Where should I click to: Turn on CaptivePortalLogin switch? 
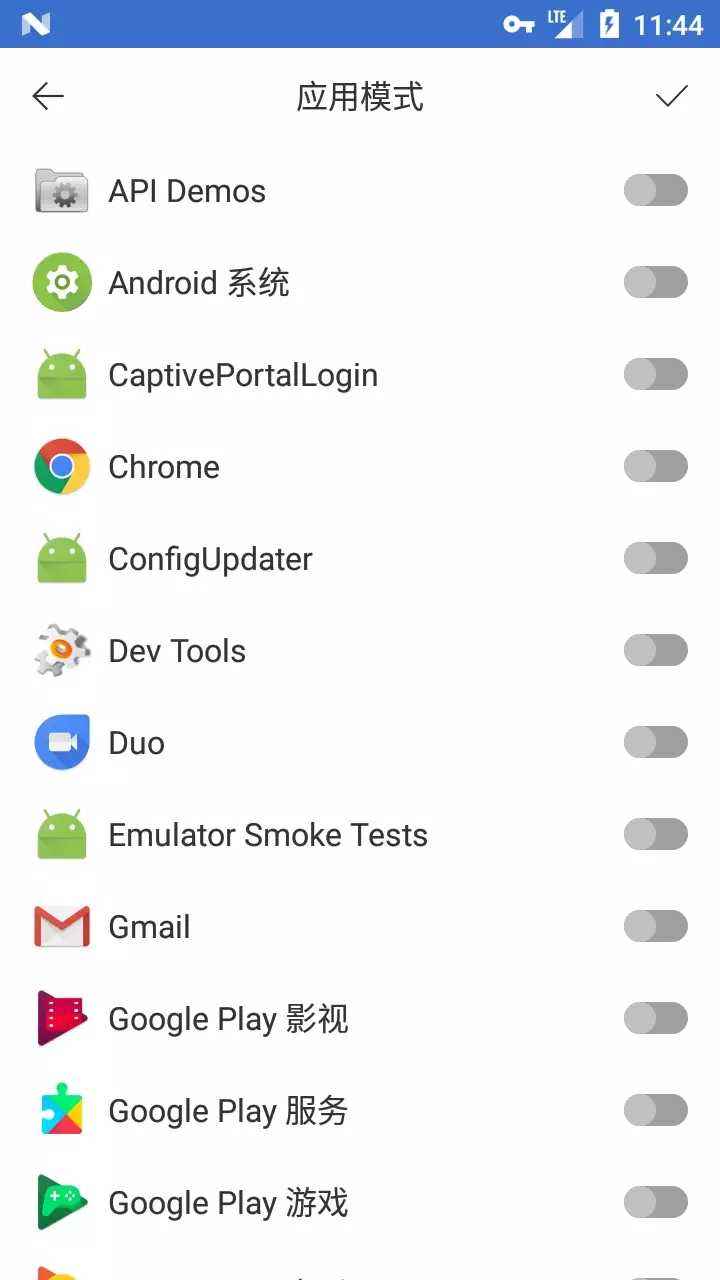pyautogui.click(x=656, y=374)
